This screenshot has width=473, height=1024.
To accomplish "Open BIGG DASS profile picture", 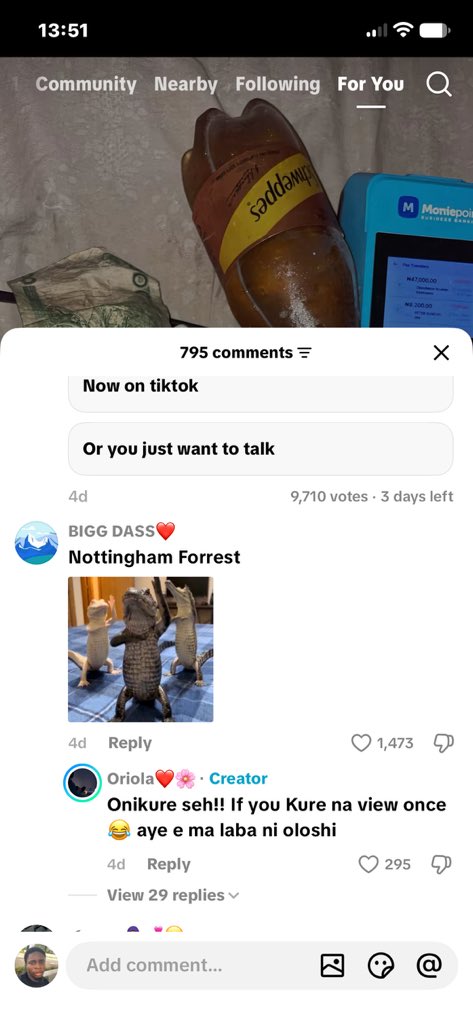I will 37,543.
